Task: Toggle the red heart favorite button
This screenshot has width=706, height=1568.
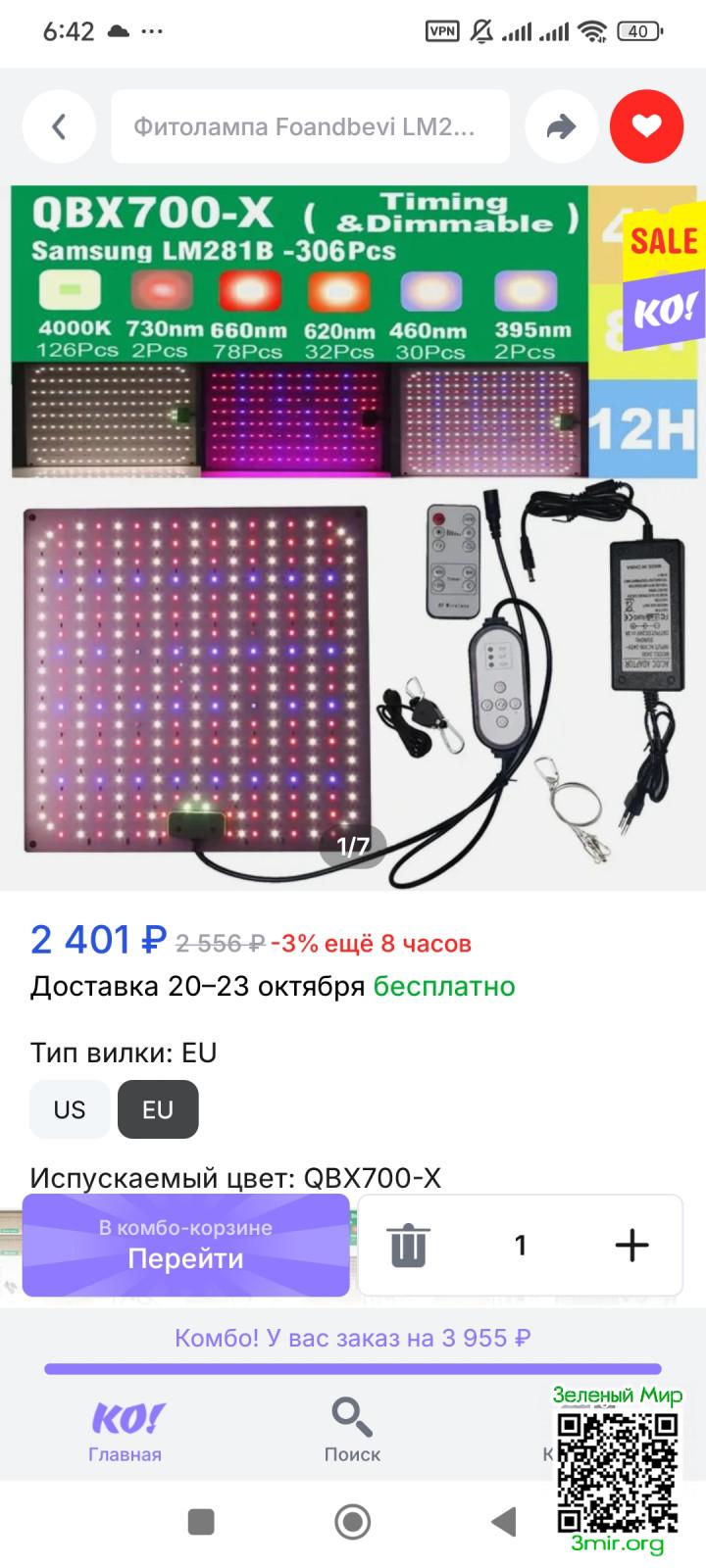Action: coord(646,126)
